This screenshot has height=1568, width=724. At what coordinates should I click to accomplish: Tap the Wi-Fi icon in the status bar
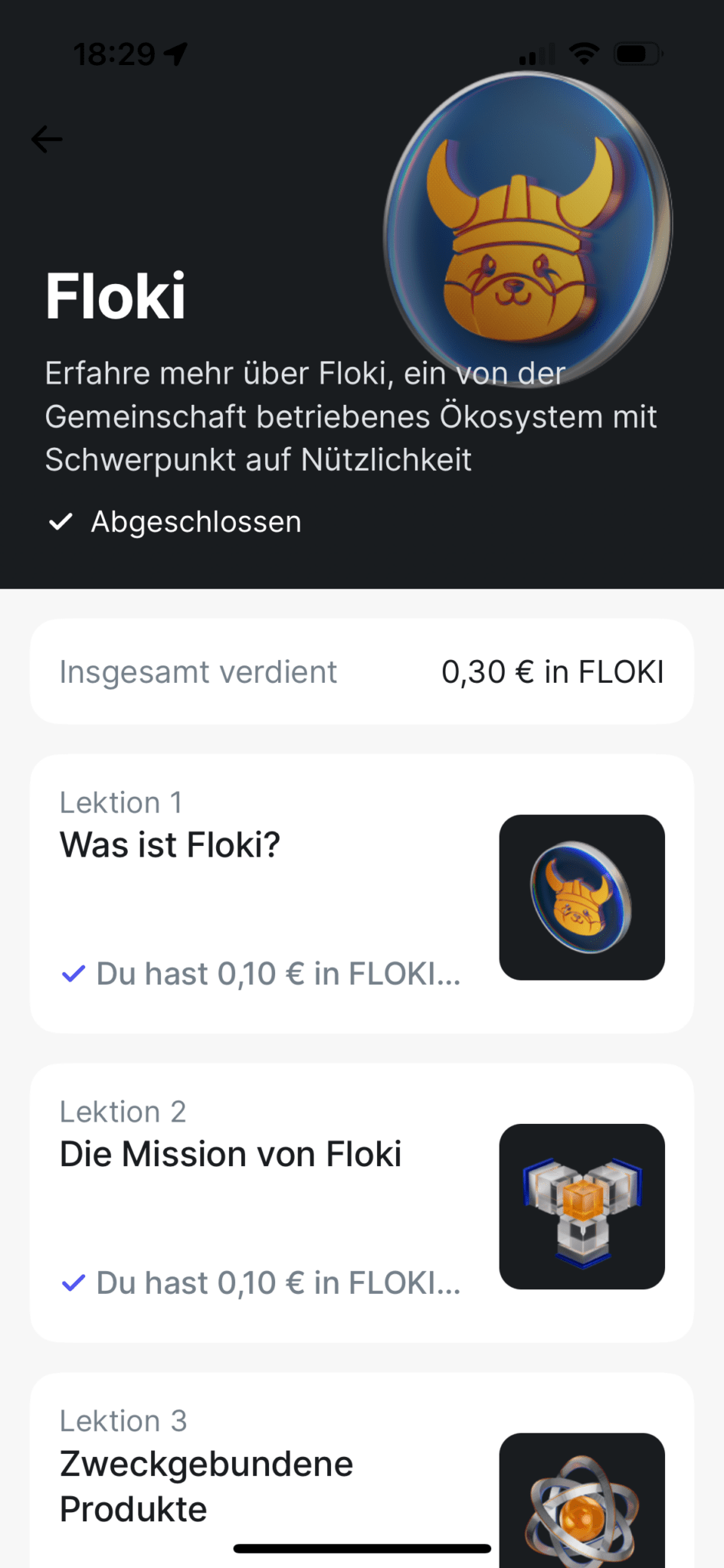(584, 53)
